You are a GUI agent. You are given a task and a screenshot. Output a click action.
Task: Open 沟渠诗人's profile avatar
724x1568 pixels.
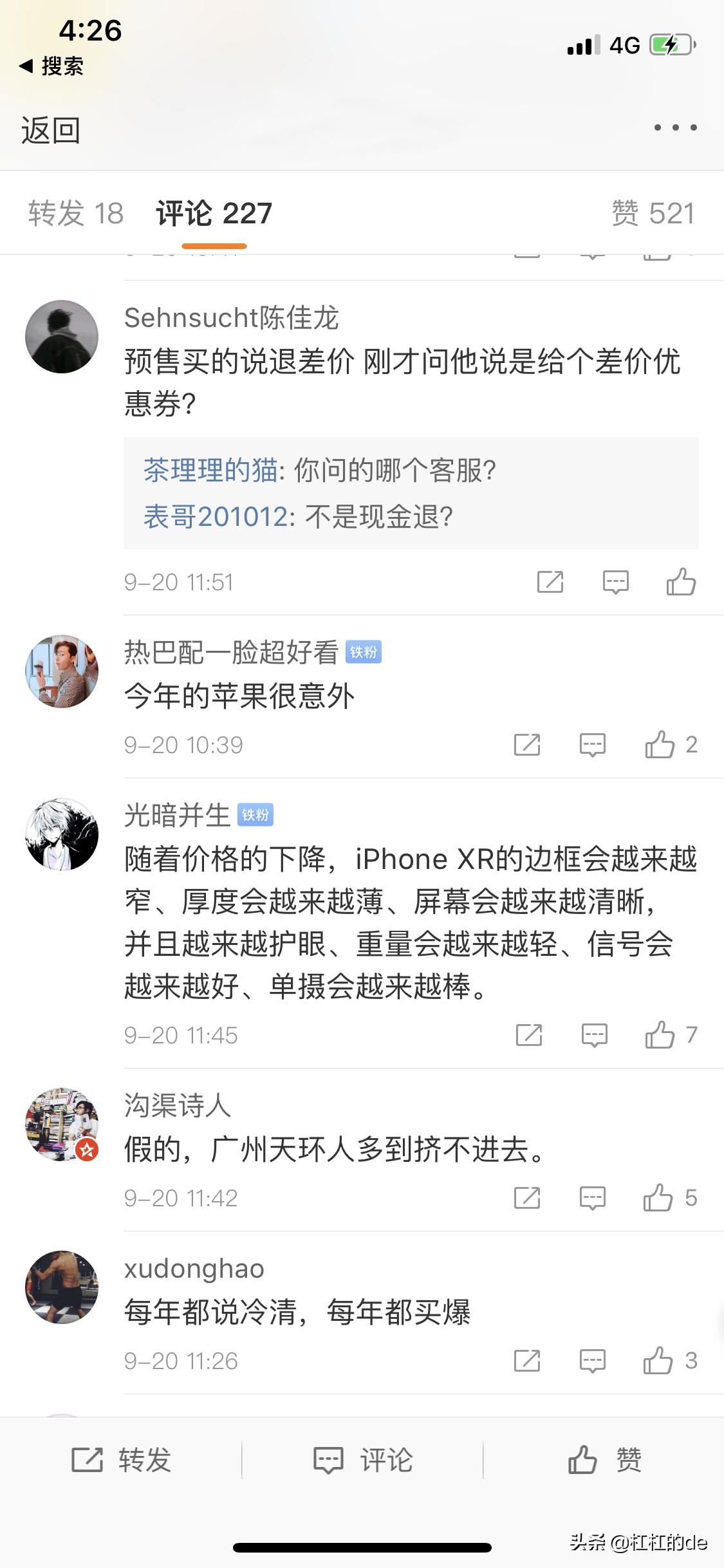pyautogui.click(x=62, y=1125)
